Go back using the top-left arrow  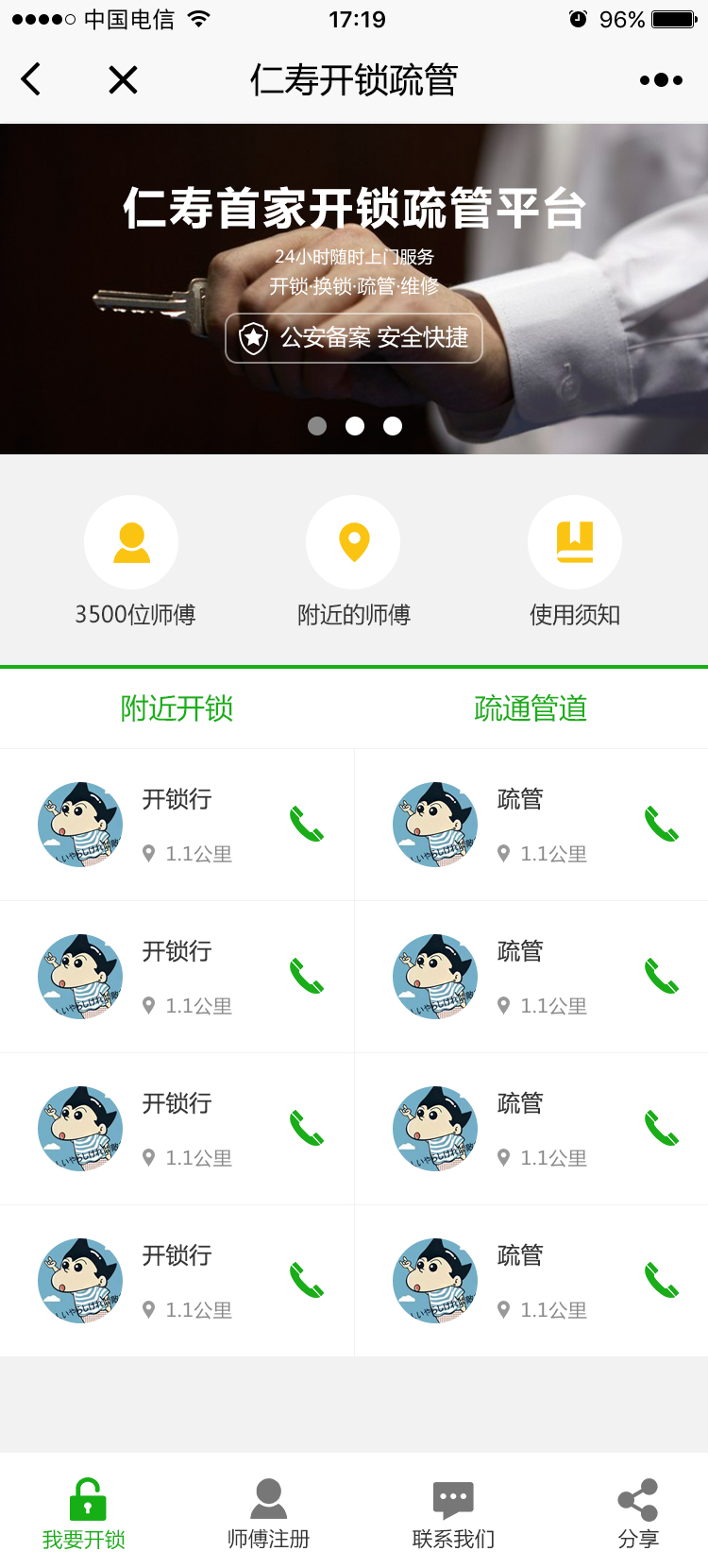(x=31, y=80)
